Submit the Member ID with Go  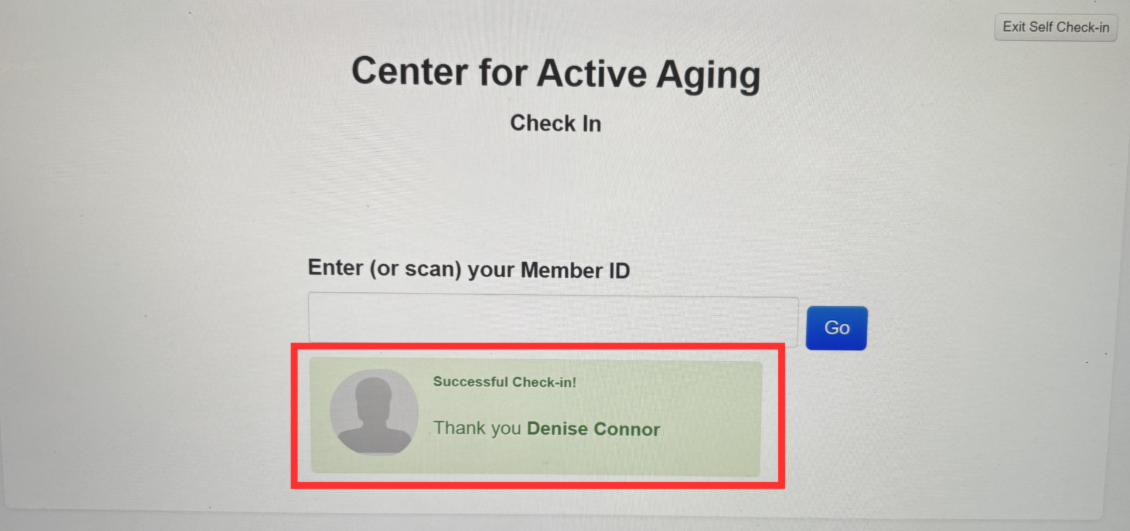(836, 328)
